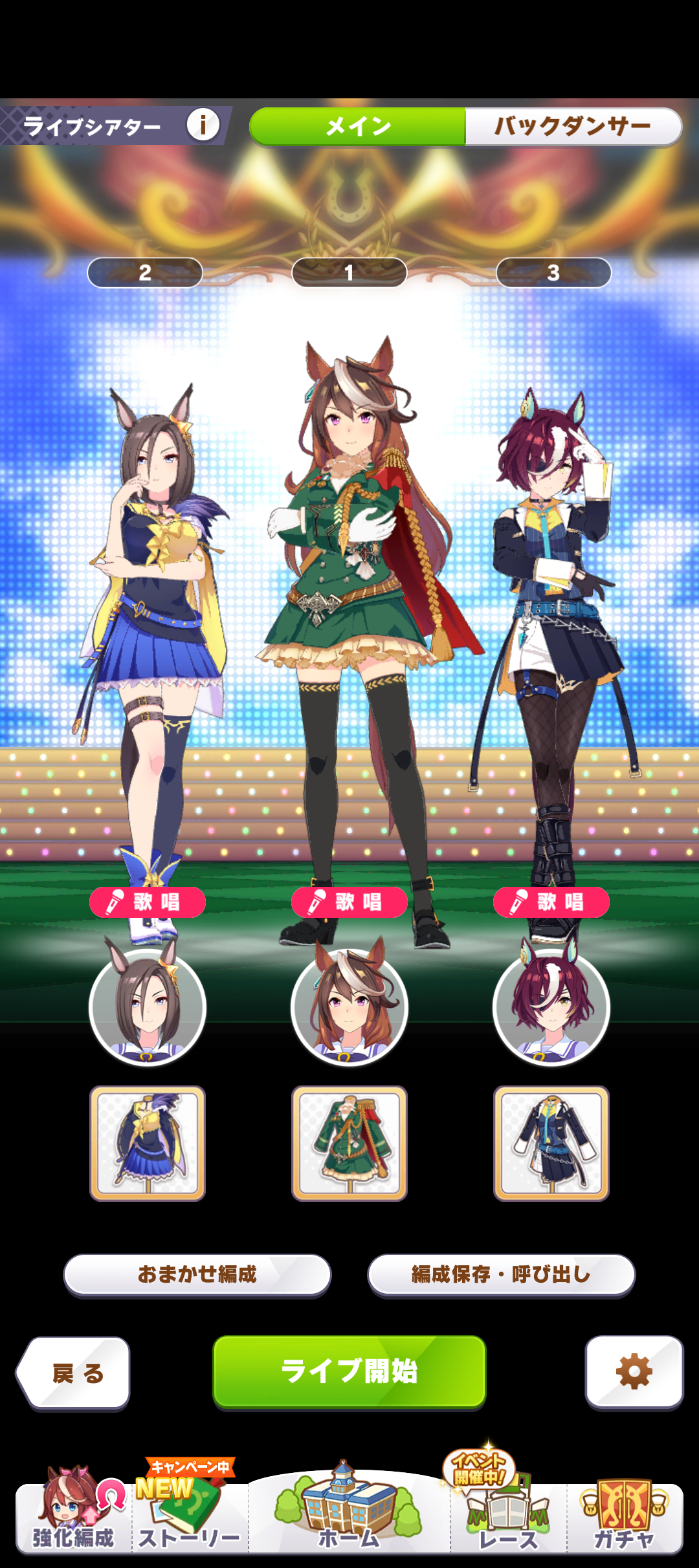Go back with the 戻る button

[74, 1371]
